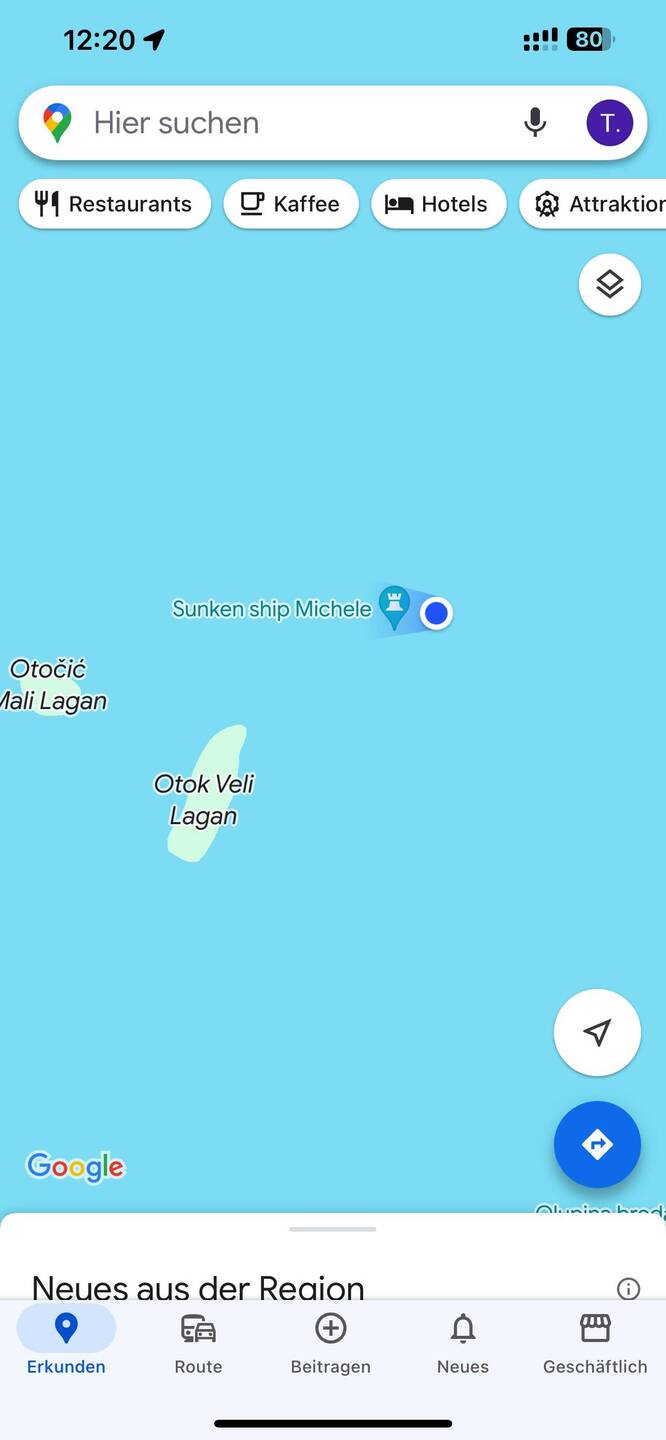Select the Kaffee chip

(291, 204)
